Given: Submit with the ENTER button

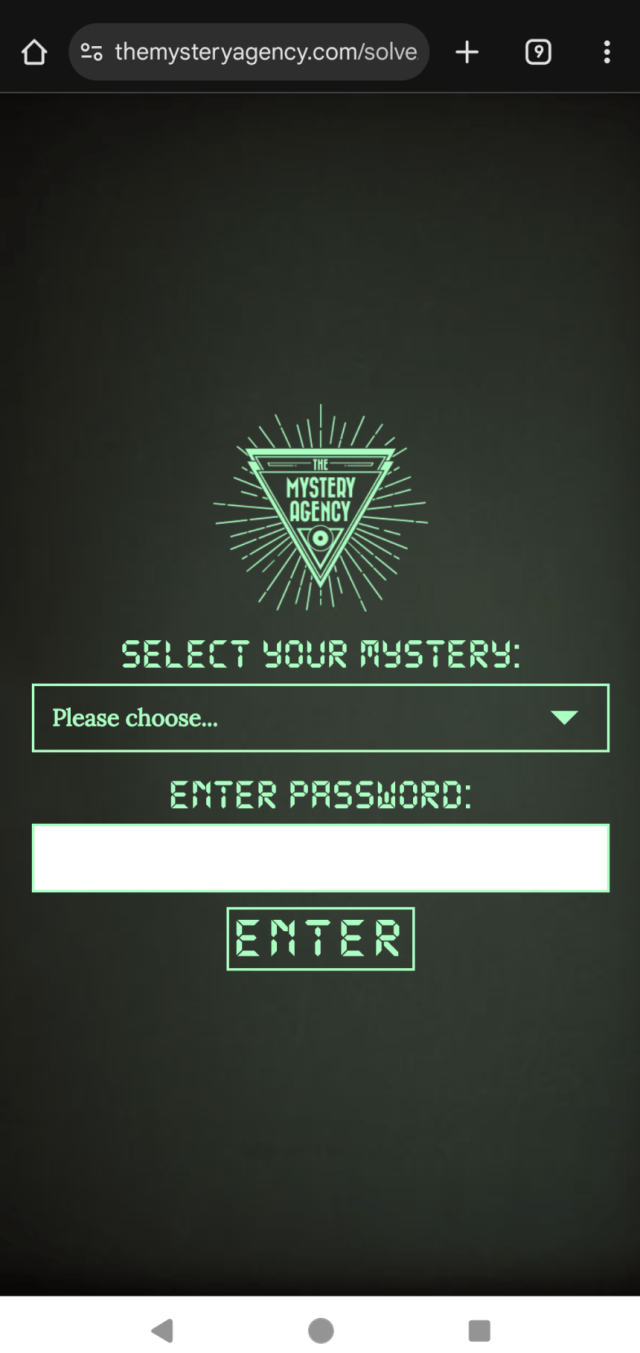Looking at the screenshot, I should tap(320, 938).
